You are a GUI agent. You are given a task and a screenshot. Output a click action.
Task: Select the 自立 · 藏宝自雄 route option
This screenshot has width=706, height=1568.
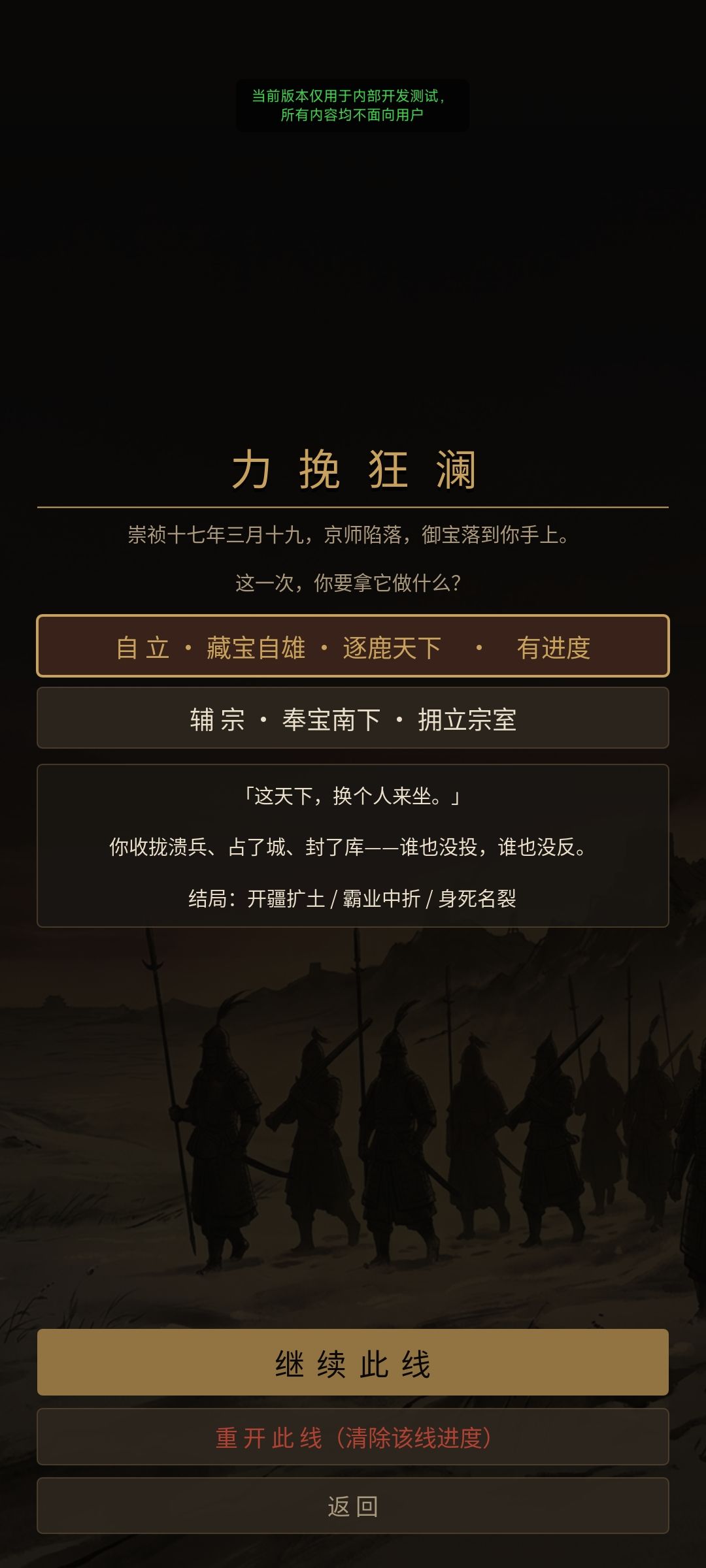pyautogui.click(x=353, y=646)
